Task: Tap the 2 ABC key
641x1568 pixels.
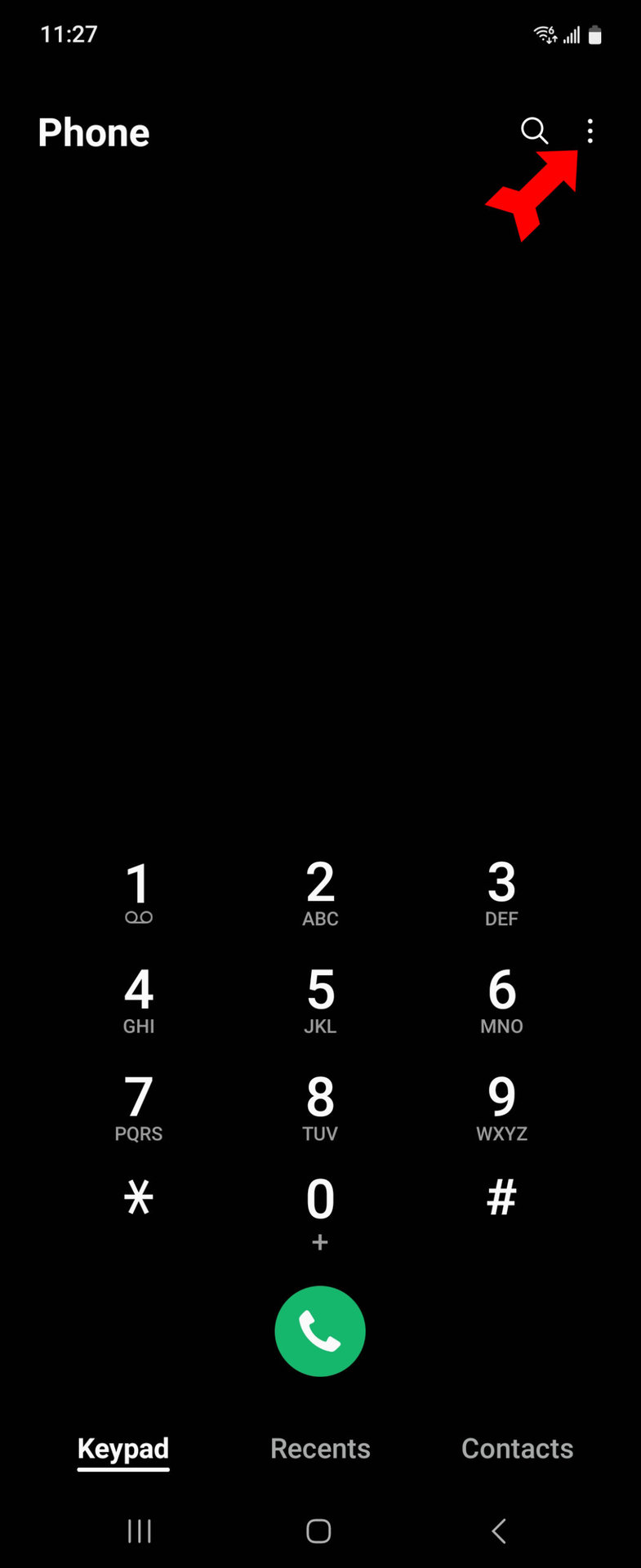Action: coord(320,893)
